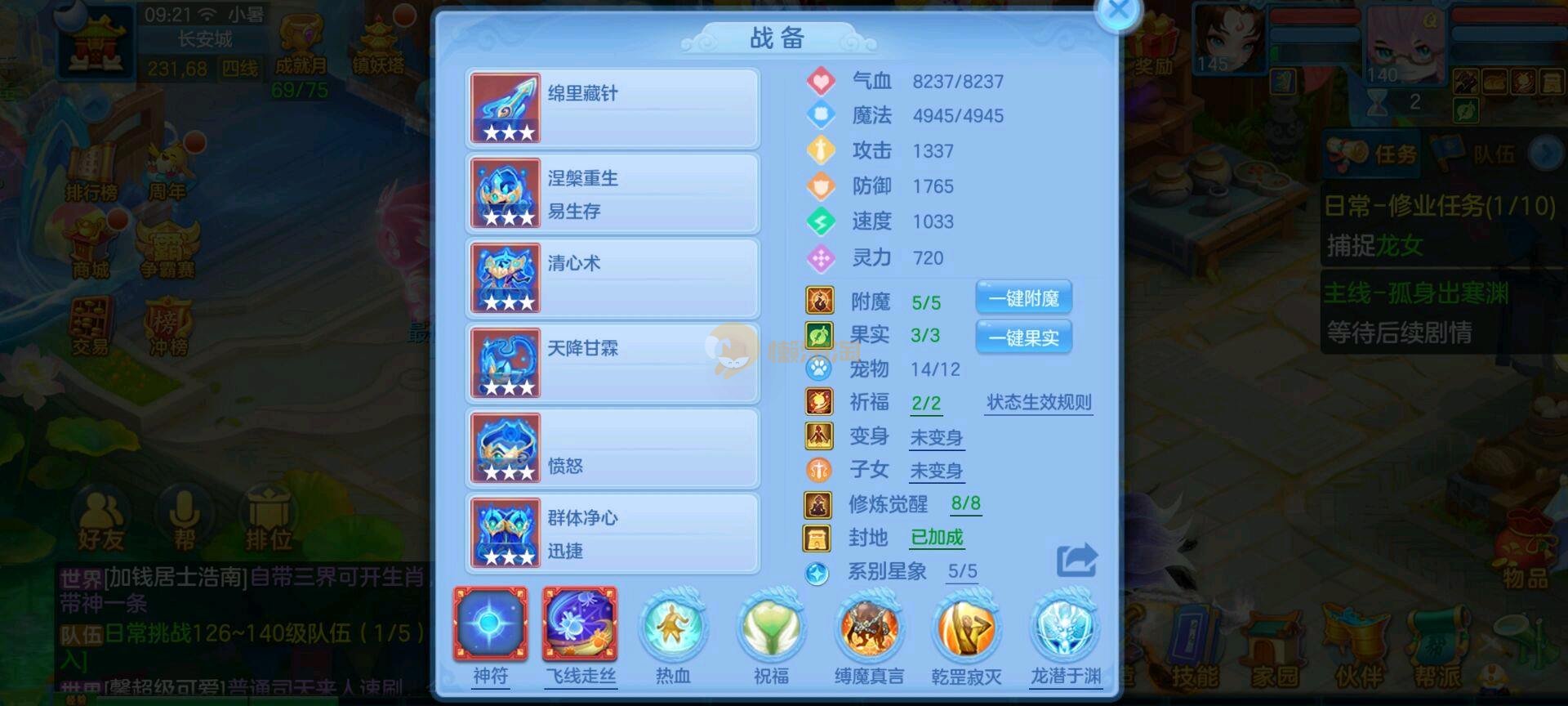This screenshot has width=1568, height=706.
Task: Tap the 缚魔真言 icon
Action: point(869,628)
